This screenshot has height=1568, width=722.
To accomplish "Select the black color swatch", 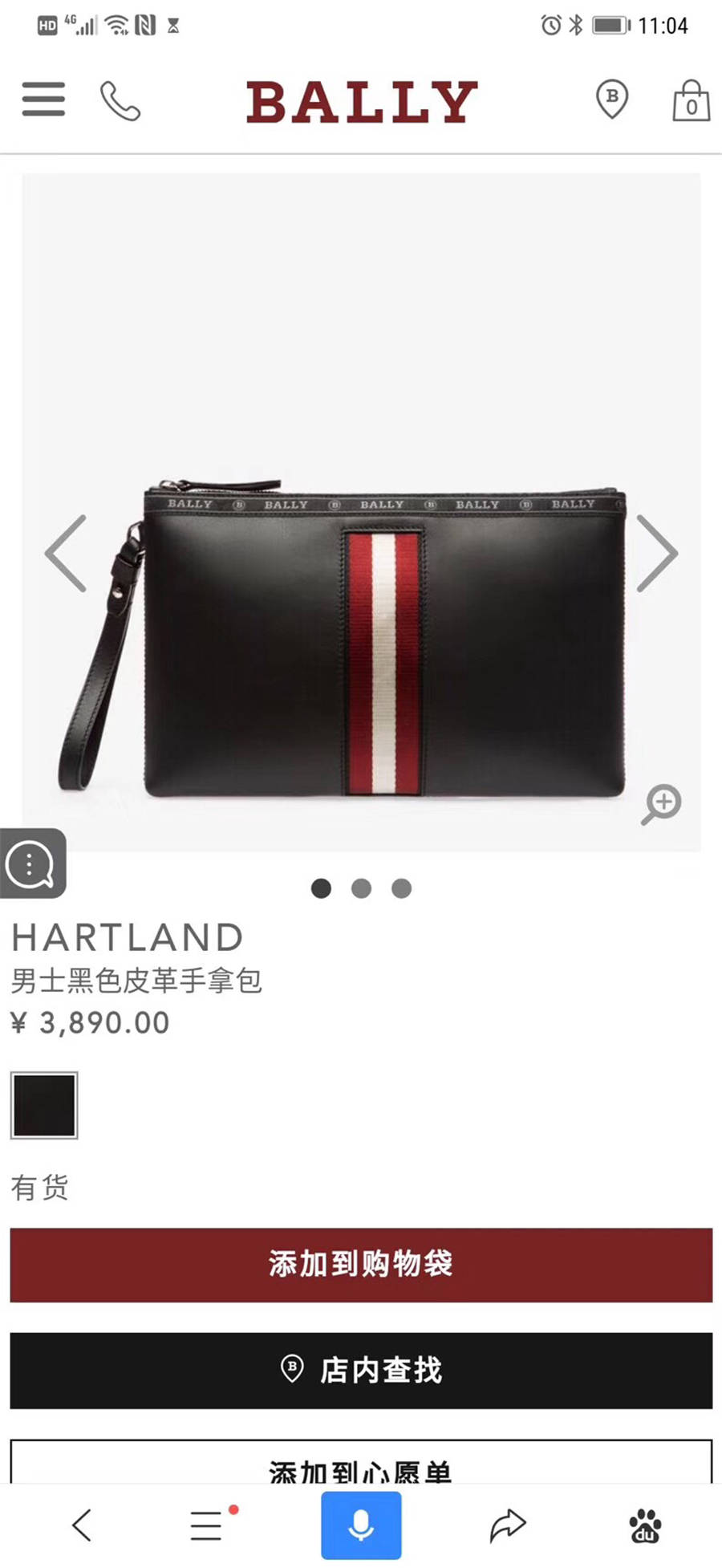I will point(44,1105).
